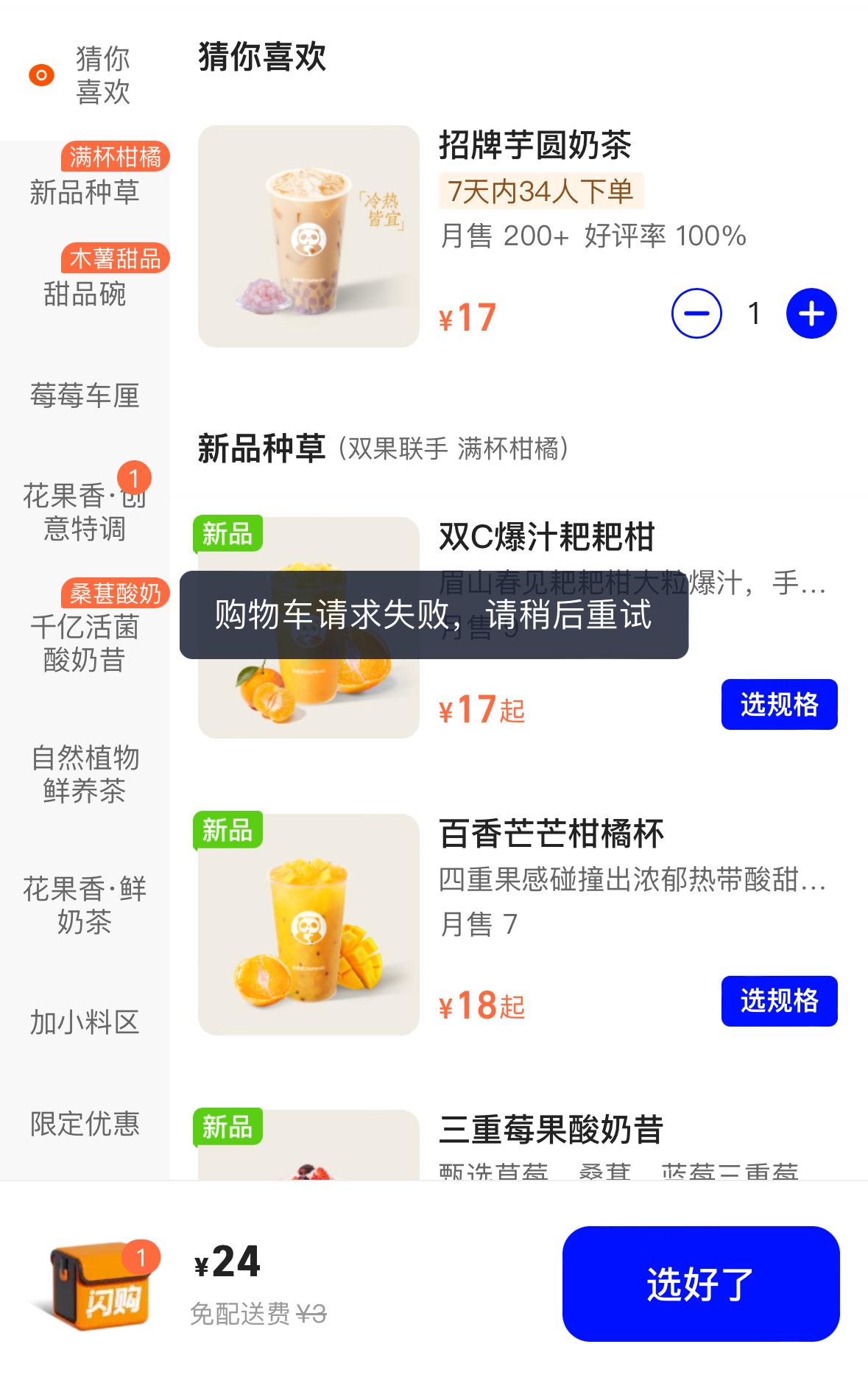Browse 自然植物鲜养茶 category
Image resolution: width=868 pixels, height=1386 pixels.
coord(85,774)
